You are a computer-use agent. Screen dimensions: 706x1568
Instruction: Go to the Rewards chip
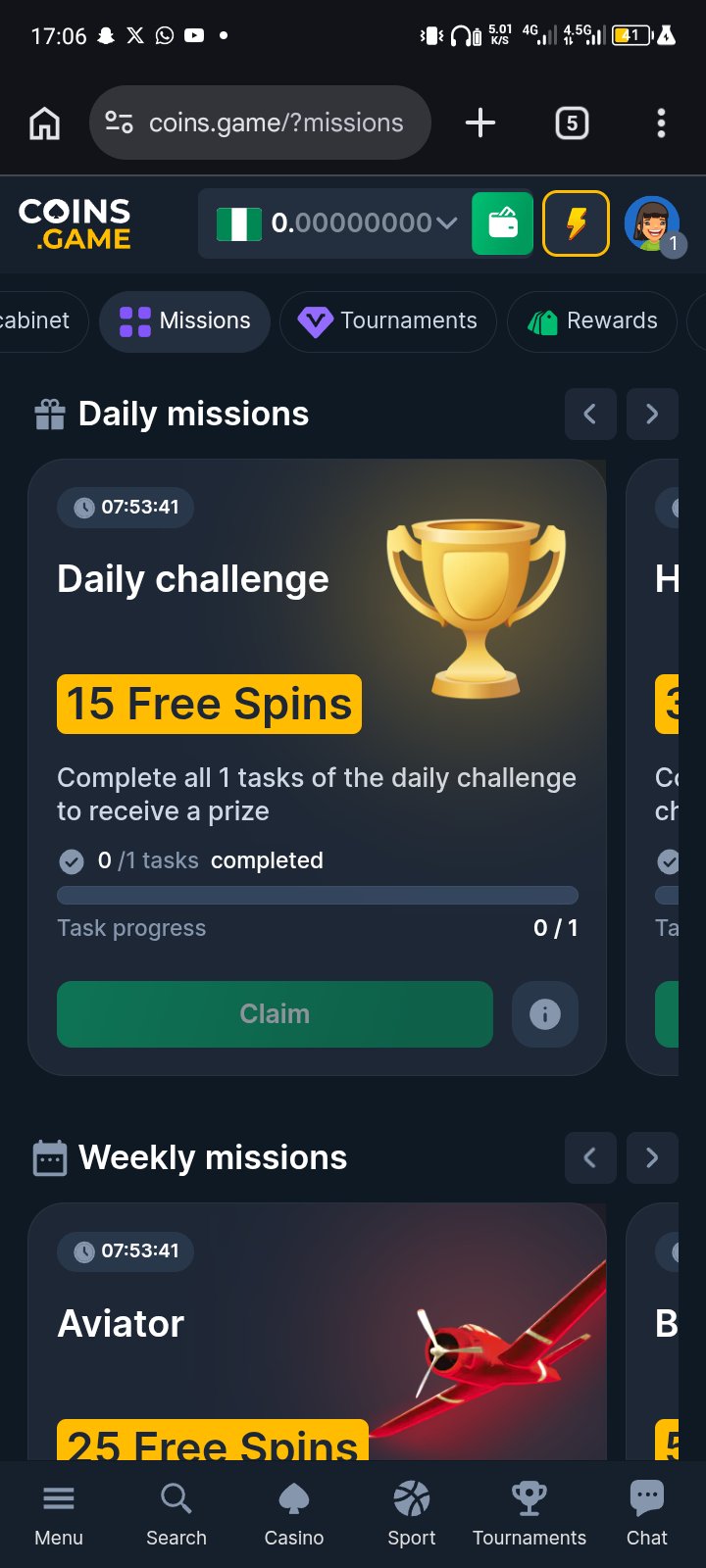pos(592,321)
